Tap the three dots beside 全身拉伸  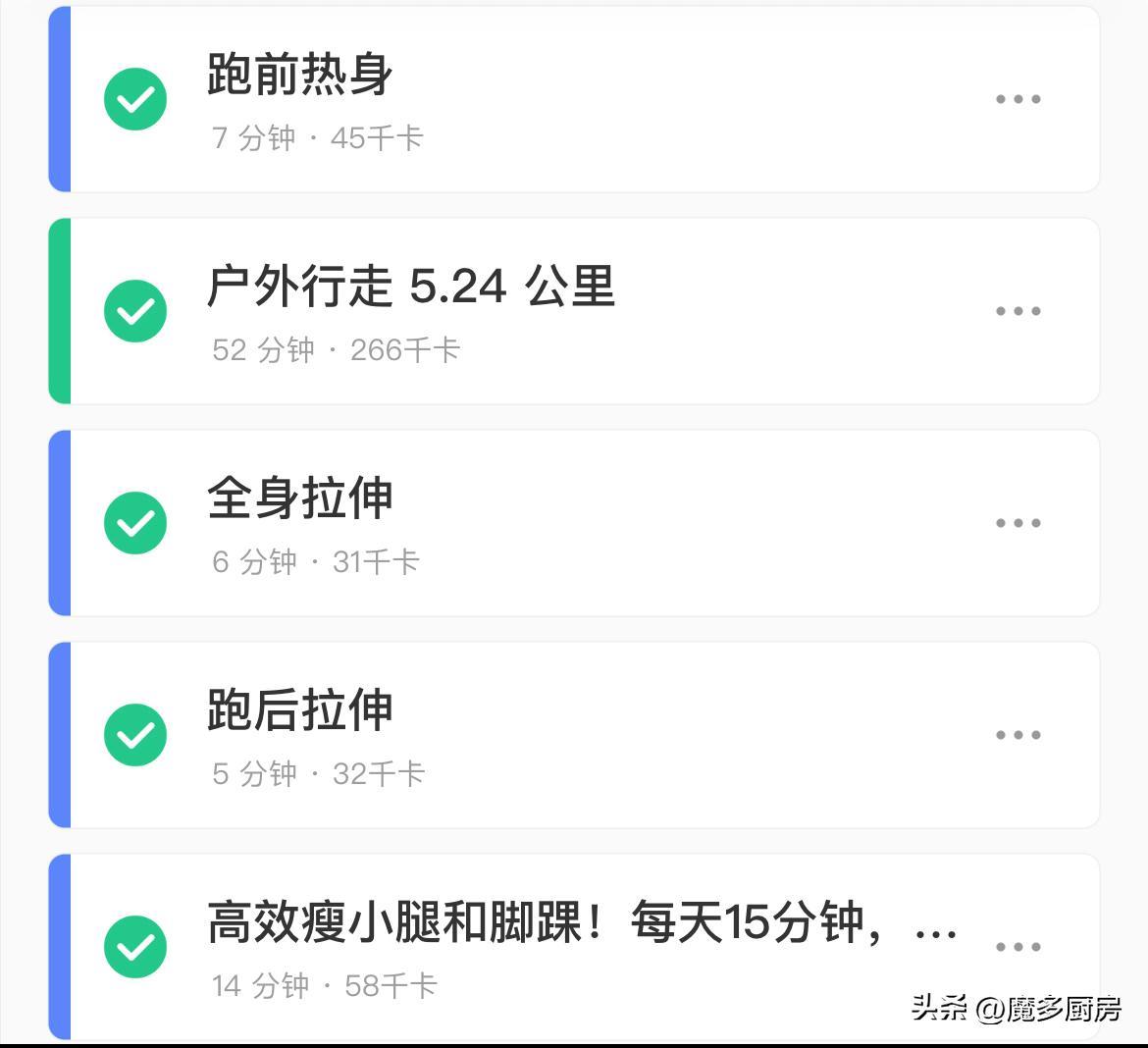[1018, 523]
